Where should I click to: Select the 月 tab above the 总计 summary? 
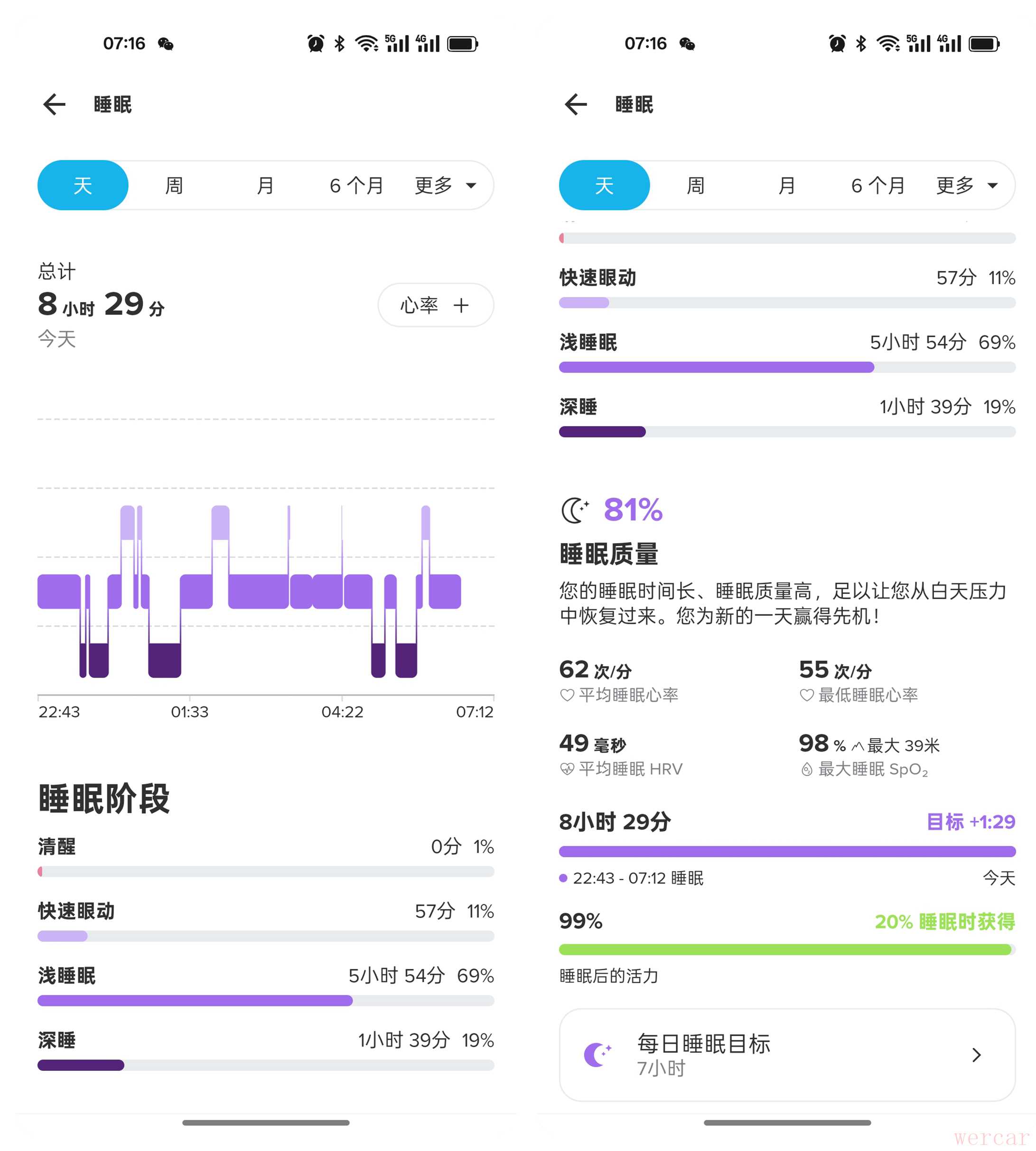point(265,186)
